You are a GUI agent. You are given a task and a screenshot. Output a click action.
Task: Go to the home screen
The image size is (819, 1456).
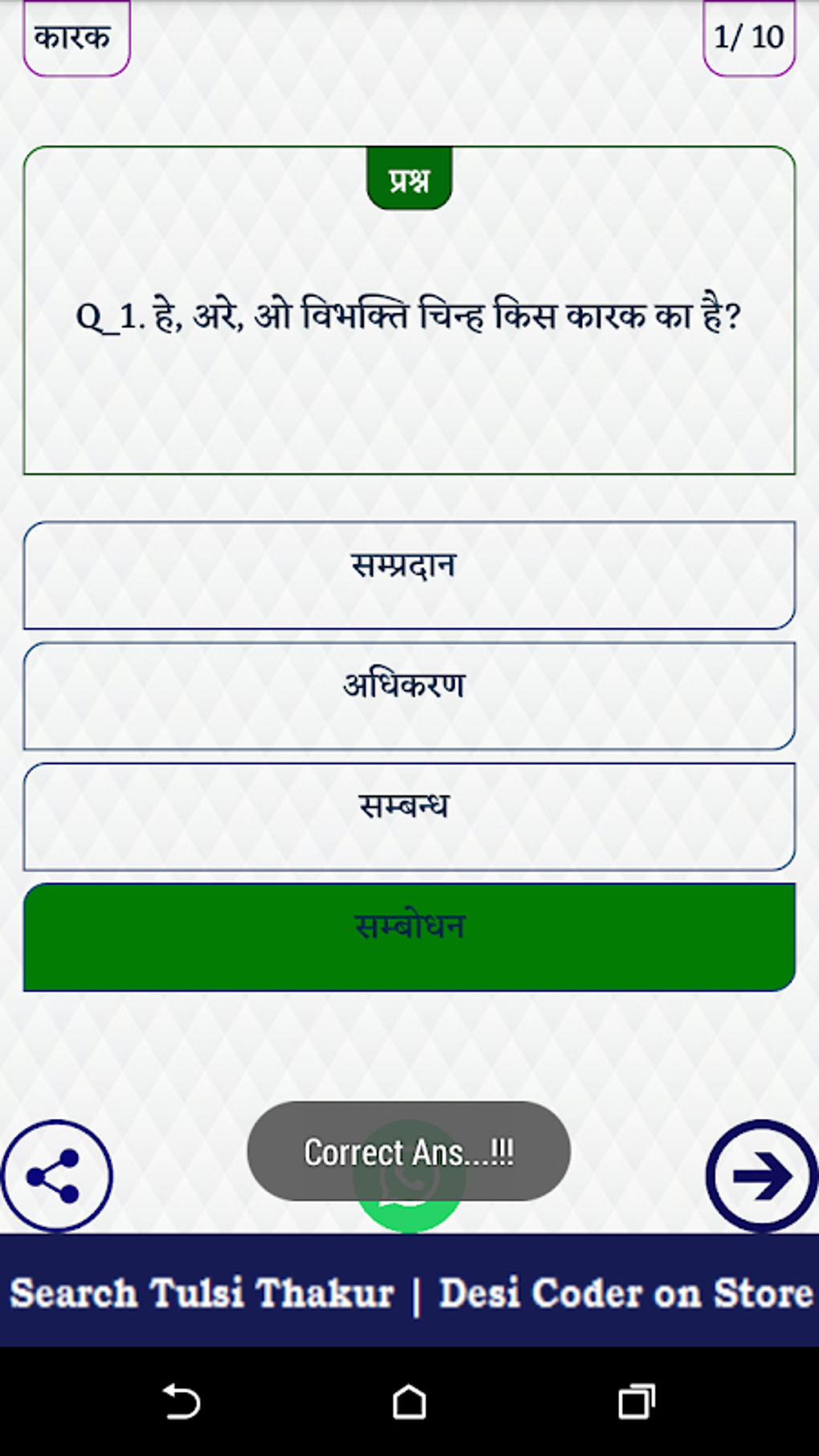click(409, 1402)
